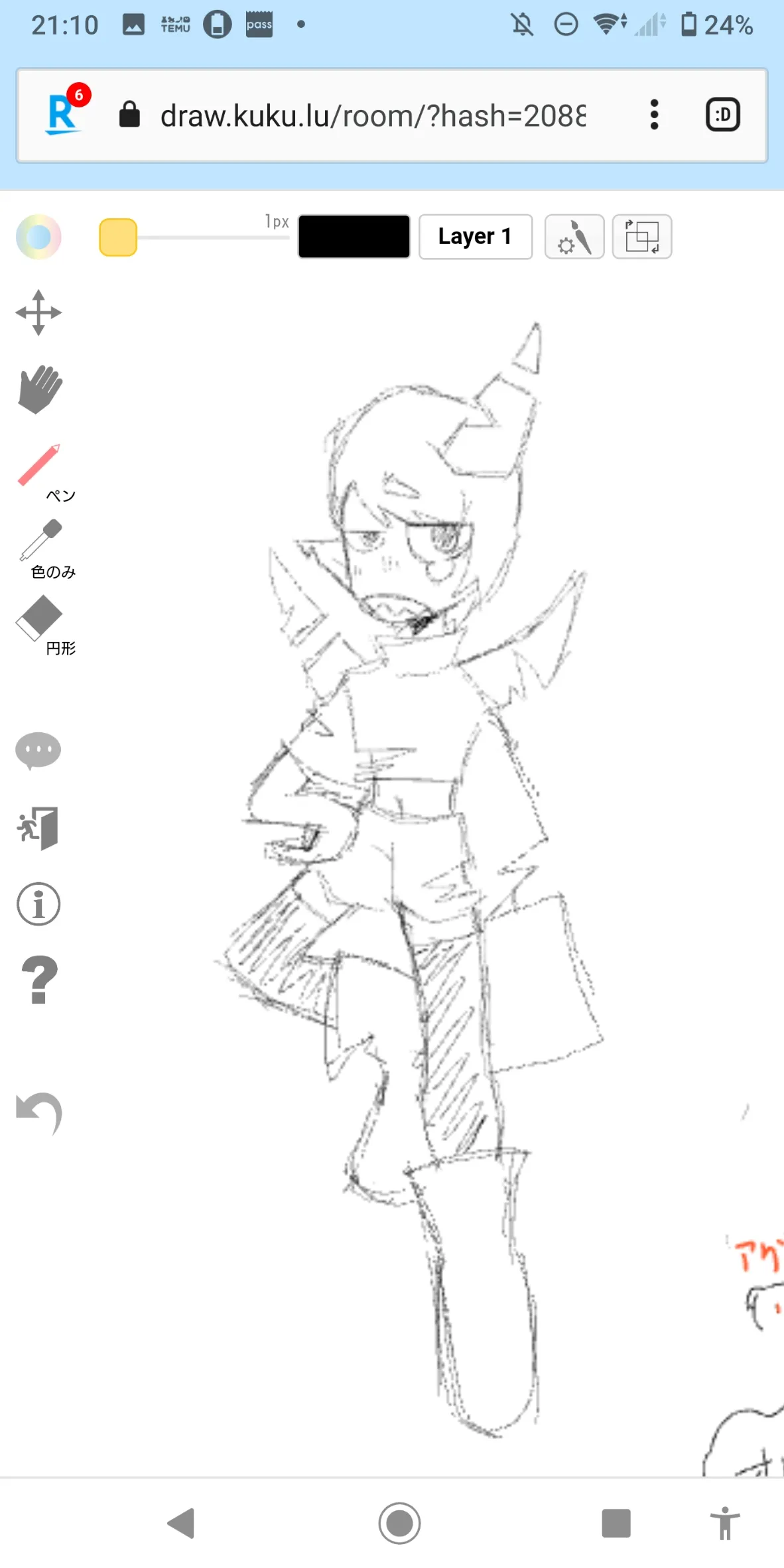Undo the last stroke
The height and width of the screenshot is (1568, 784).
(39, 1114)
